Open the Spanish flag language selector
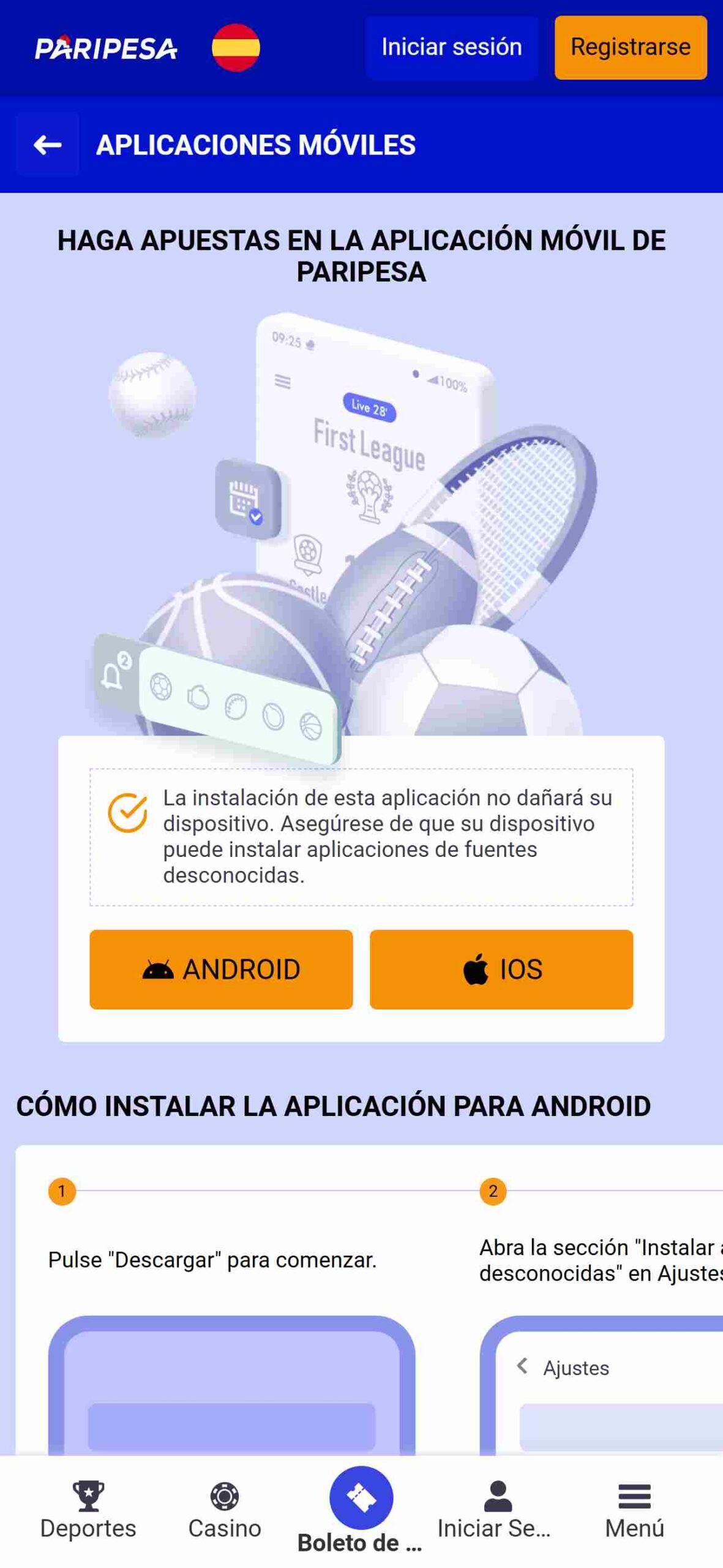Viewport: 723px width, 1568px height. (236, 47)
